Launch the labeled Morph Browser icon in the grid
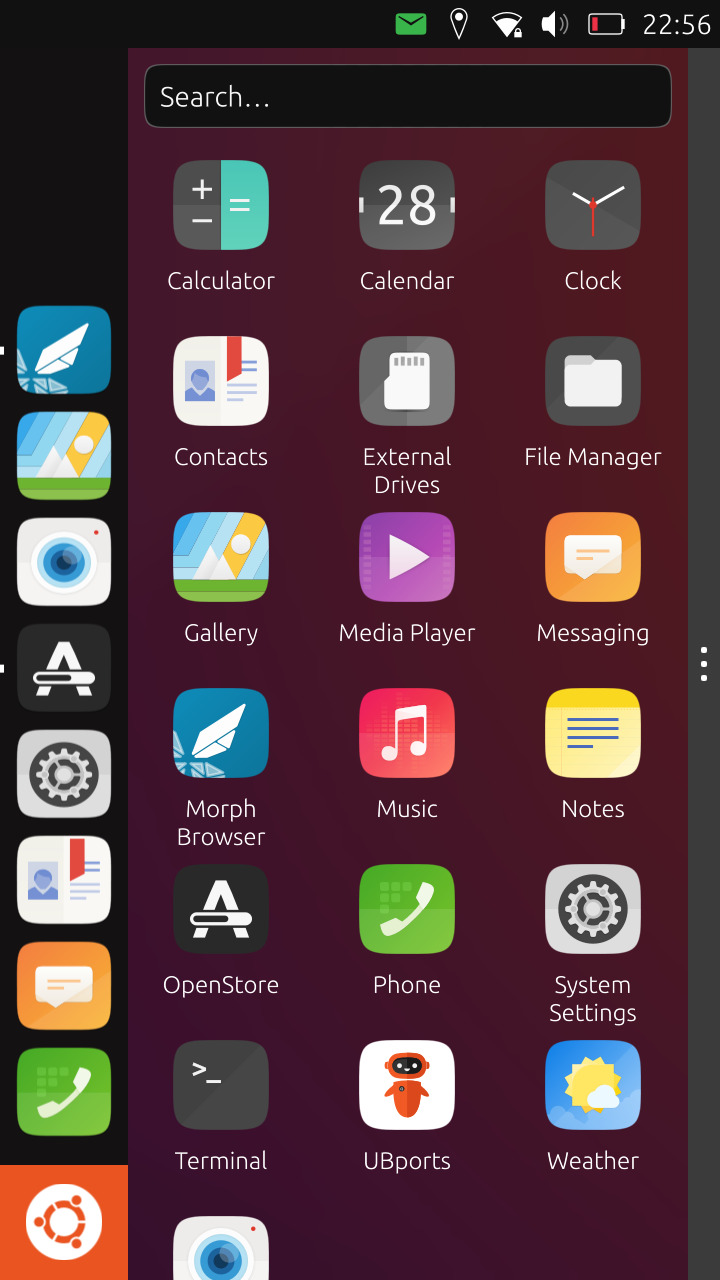 pos(221,734)
